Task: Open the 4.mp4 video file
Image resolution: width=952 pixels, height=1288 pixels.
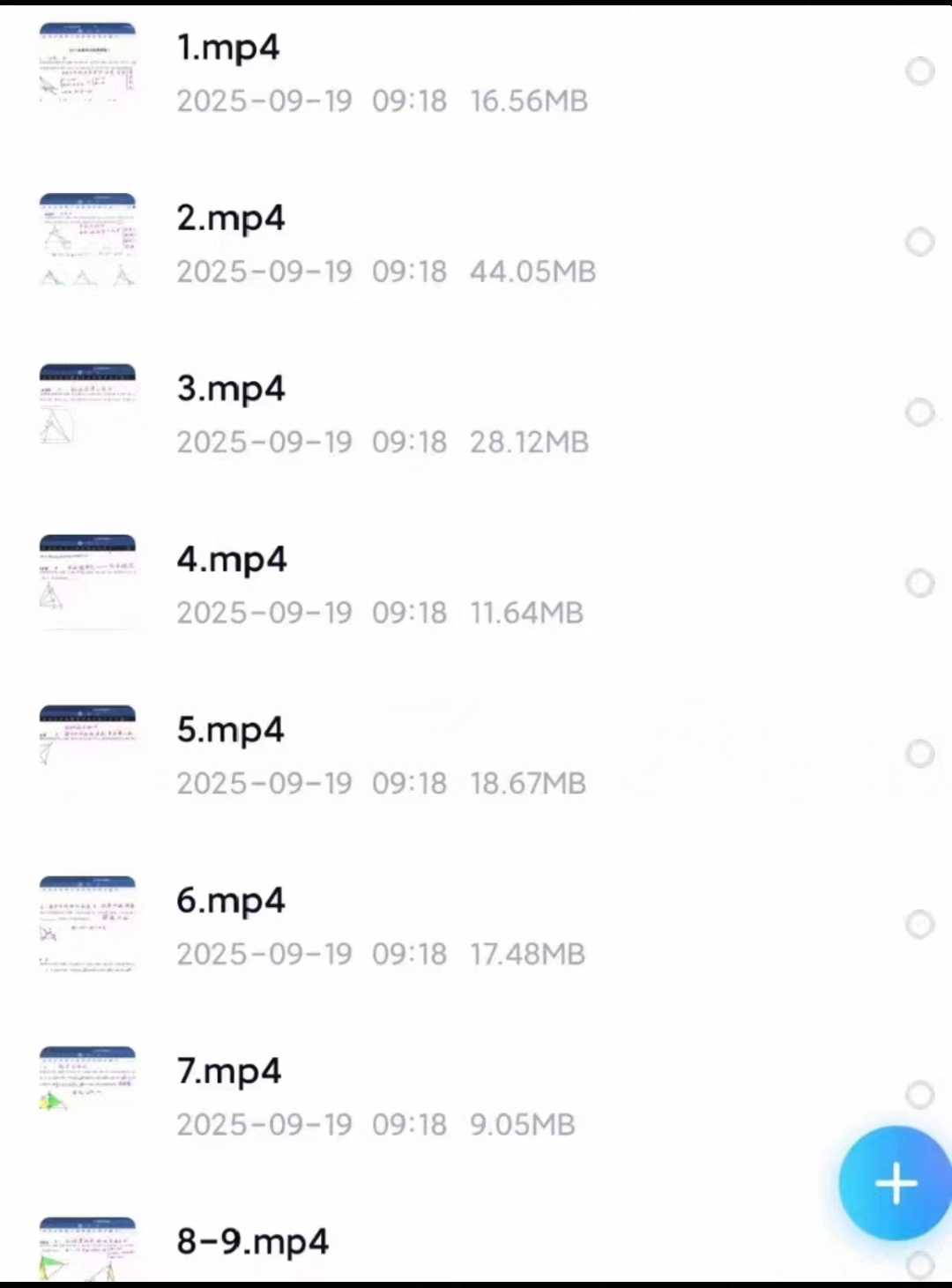Action: 232,559
